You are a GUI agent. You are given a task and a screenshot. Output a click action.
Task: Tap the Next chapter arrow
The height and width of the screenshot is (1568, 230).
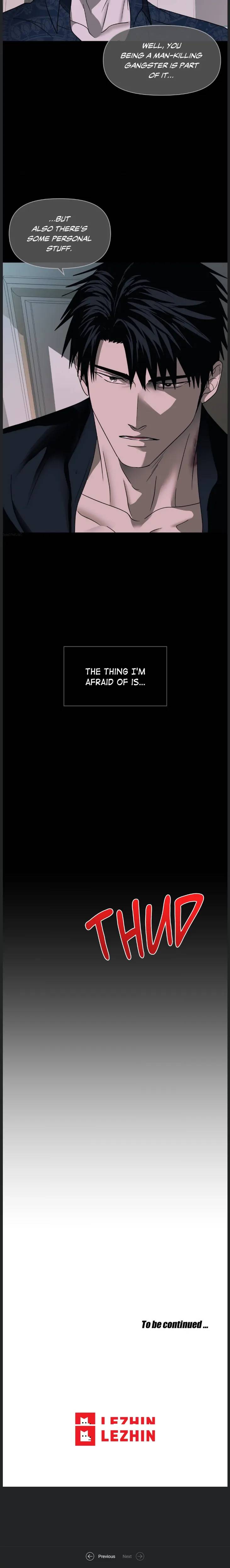(x=139, y=1552)
